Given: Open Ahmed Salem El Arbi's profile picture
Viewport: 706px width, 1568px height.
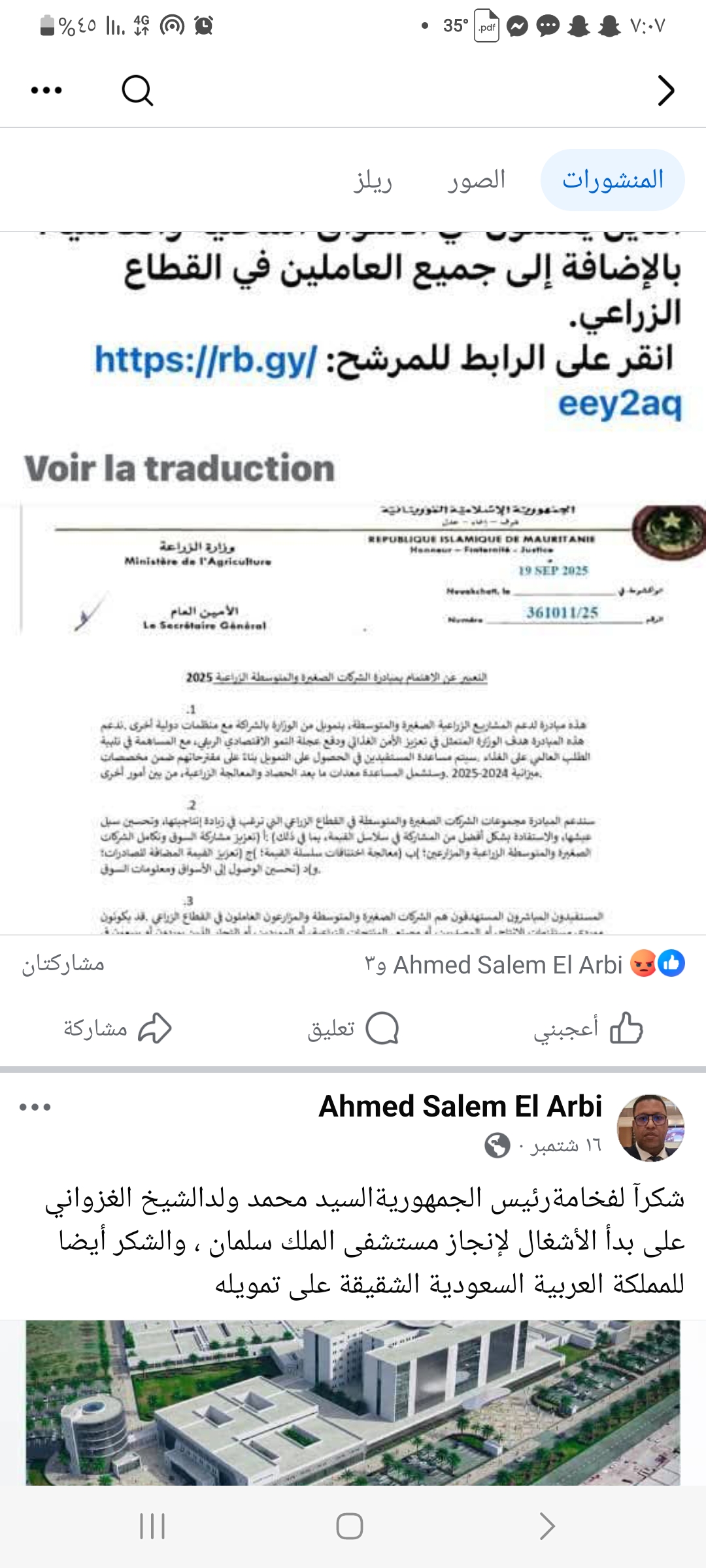Looking at the screenshot, I should (650, 1128).
